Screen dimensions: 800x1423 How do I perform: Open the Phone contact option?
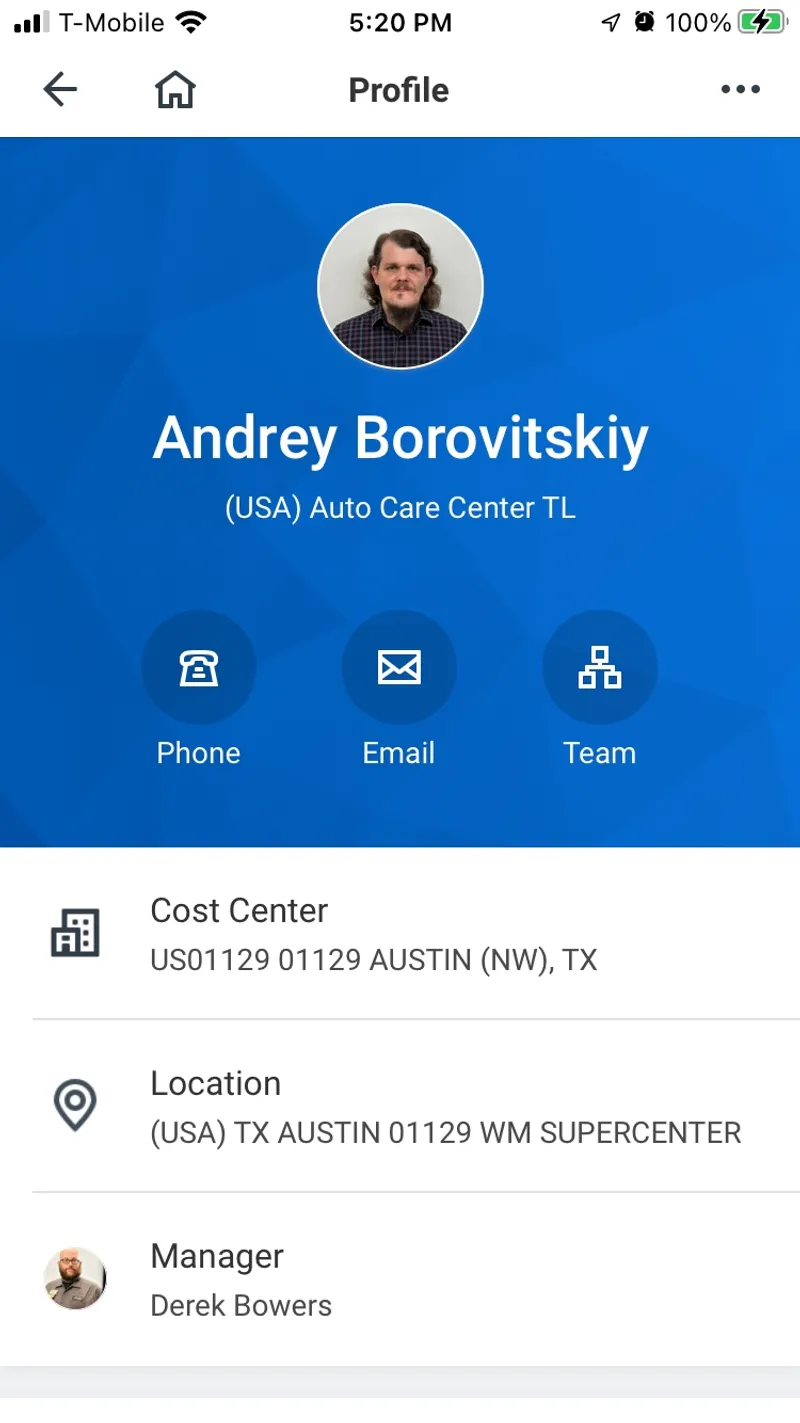(199, 667)
